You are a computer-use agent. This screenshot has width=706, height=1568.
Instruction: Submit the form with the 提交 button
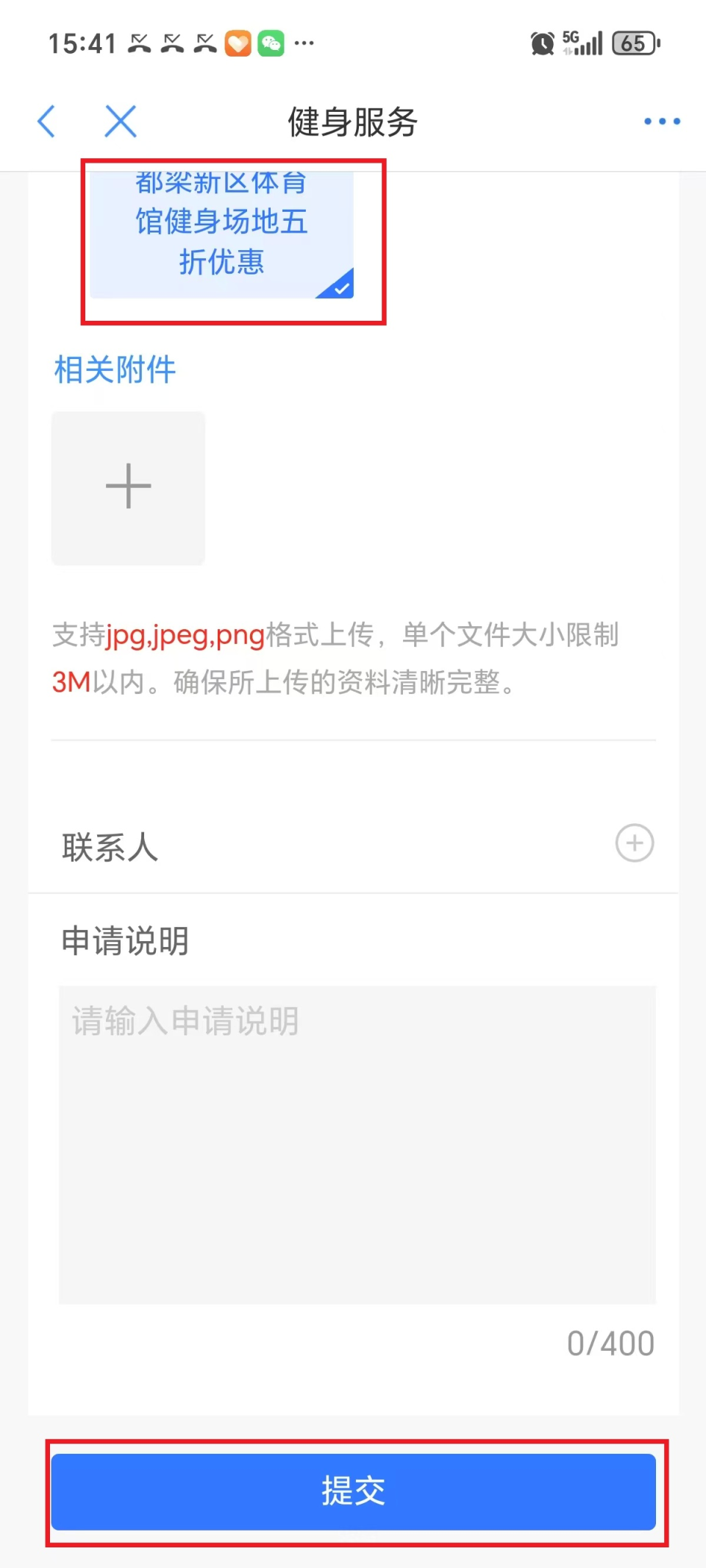click(x=353, y=1491)
